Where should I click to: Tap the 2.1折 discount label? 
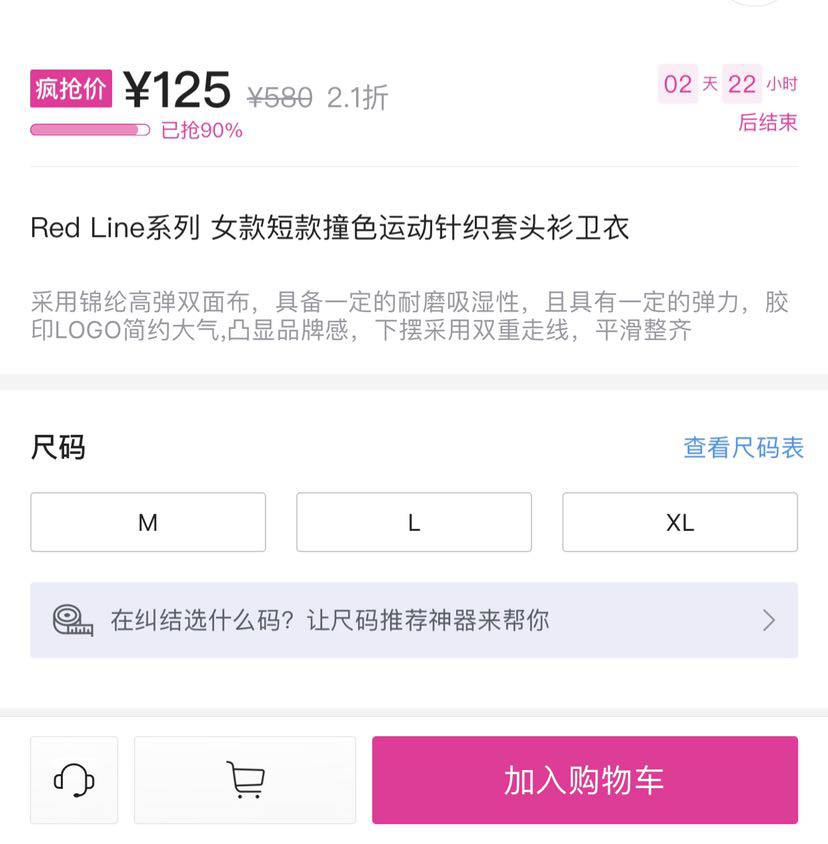pyautogui.click(x=355, y=94)
